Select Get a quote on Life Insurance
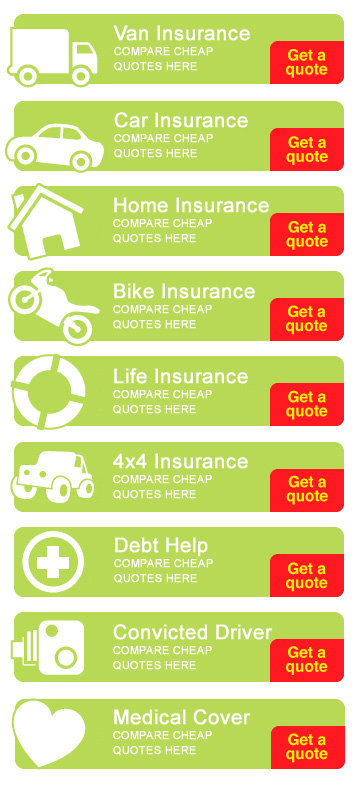This screenshot has height=785, width=361. click(x=307, y=405)
